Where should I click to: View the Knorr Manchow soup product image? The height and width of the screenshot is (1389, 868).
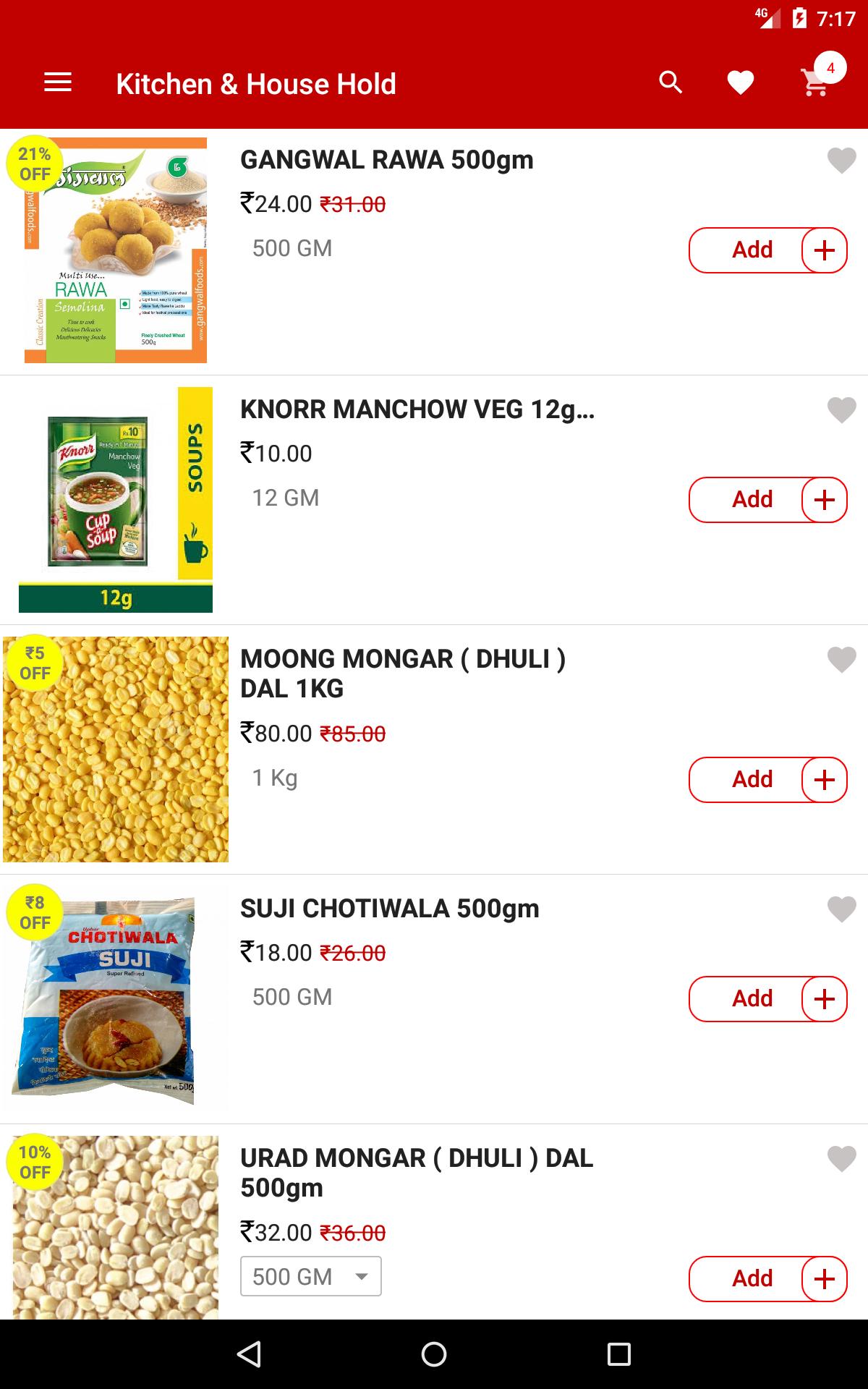pyautogui.click(x=116, y=500)
